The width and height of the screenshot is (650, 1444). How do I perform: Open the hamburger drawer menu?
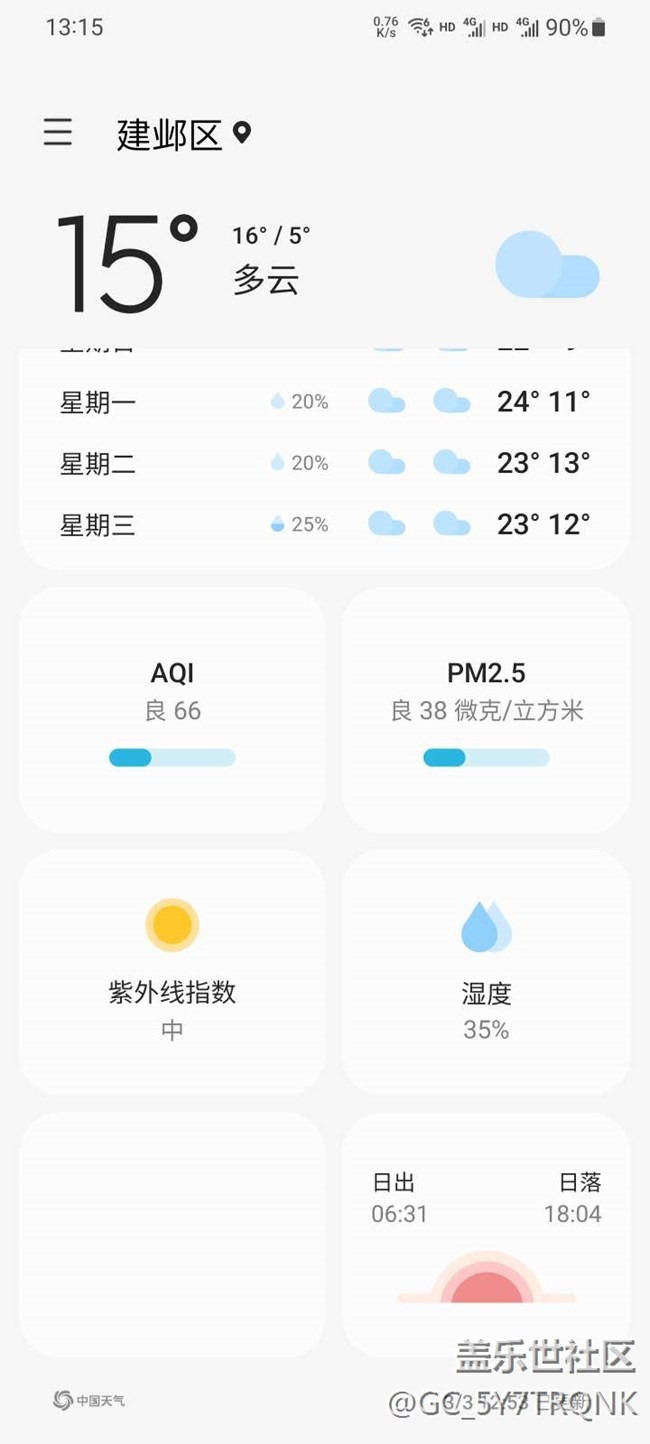(58, 132)
